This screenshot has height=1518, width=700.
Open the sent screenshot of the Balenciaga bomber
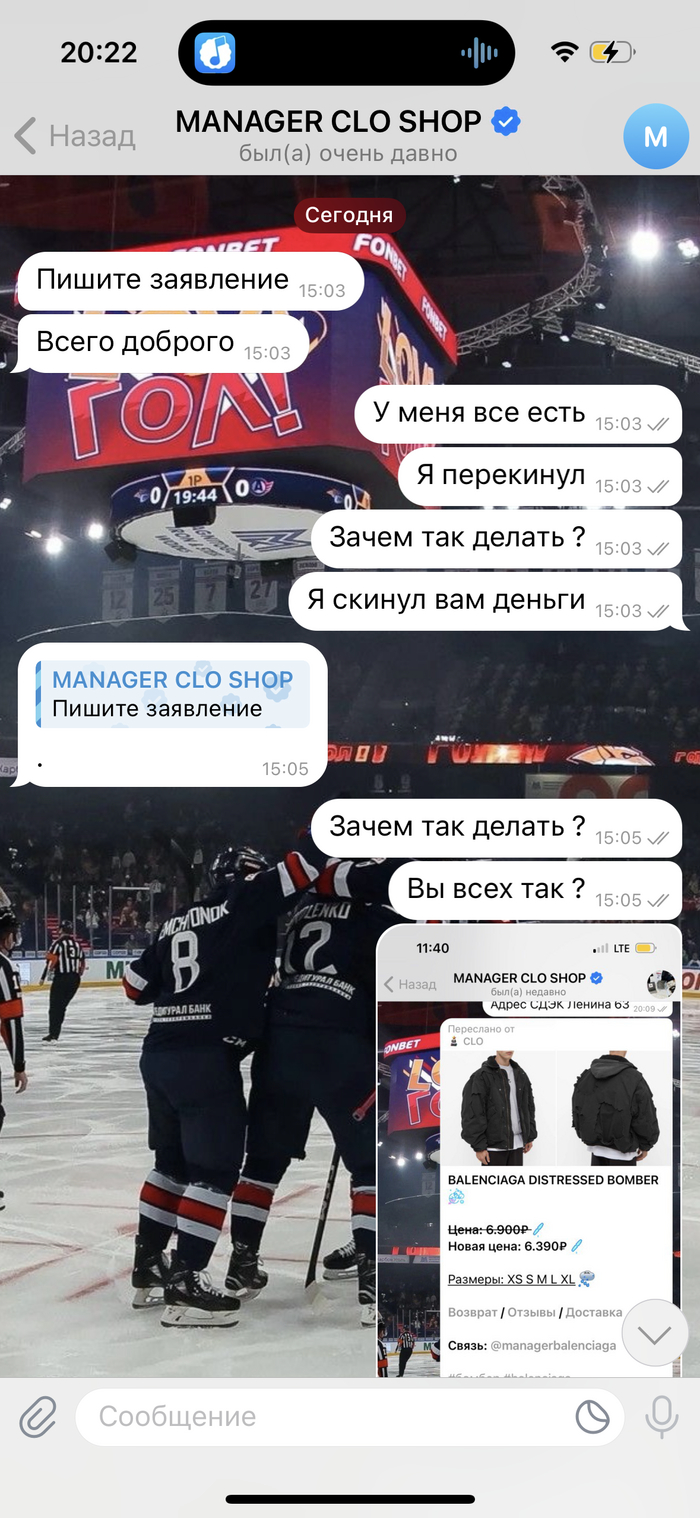(528, 1150)
